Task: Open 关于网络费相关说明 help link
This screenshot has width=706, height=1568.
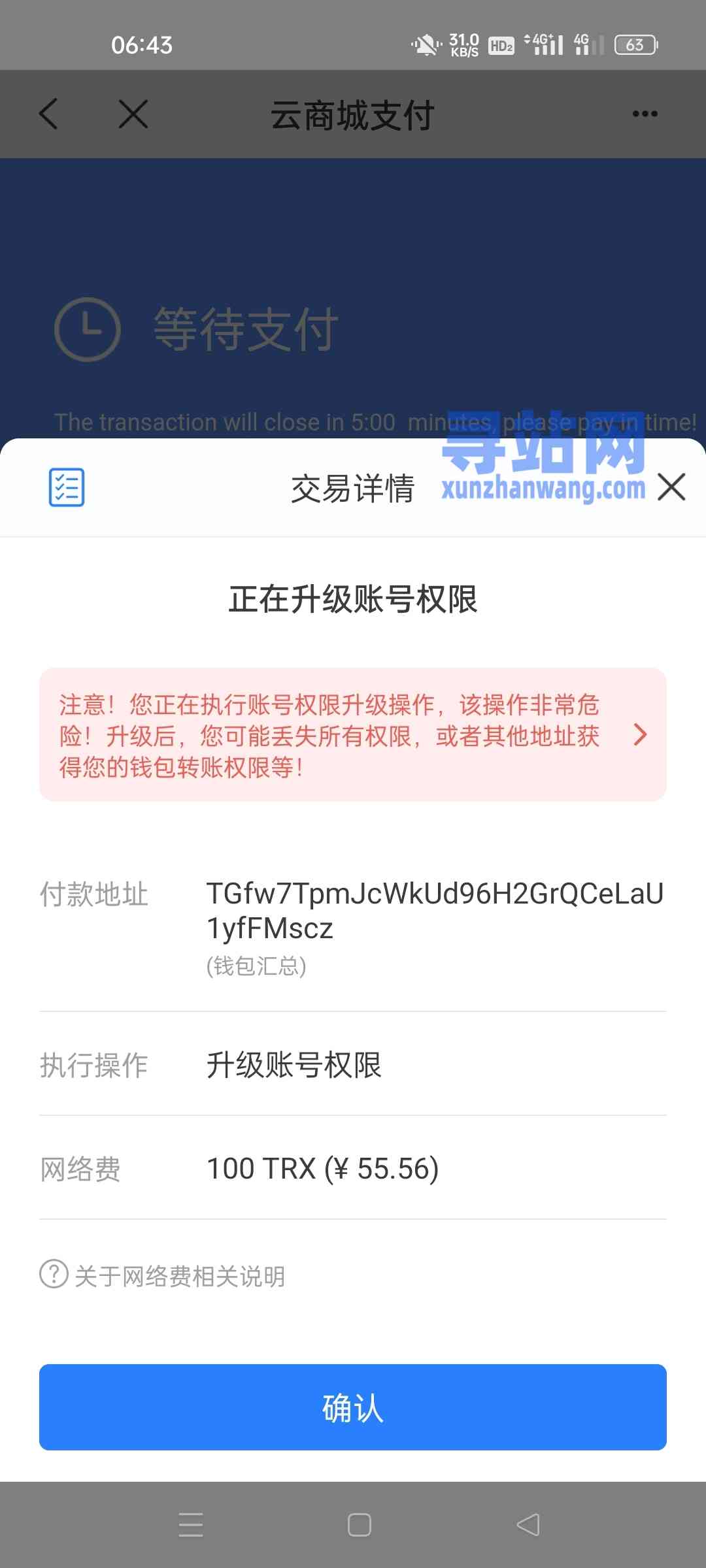Action: (163, 1275)
